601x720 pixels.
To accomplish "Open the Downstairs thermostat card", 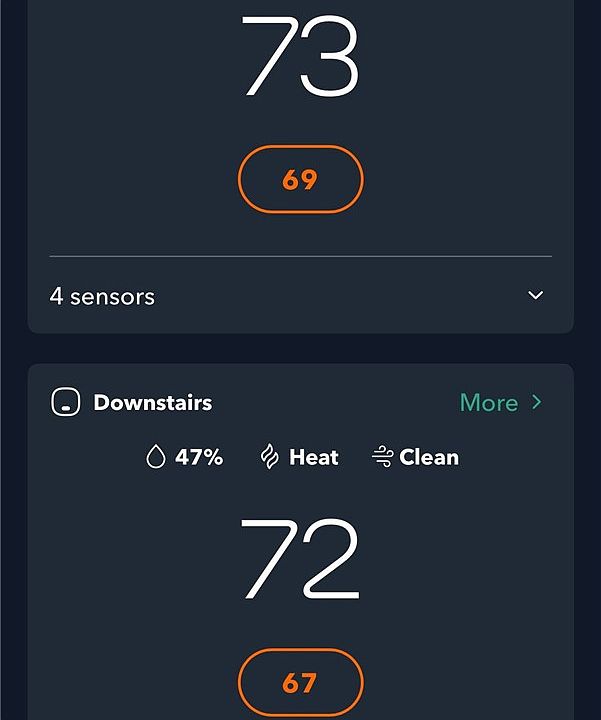I will coord(152,403).
